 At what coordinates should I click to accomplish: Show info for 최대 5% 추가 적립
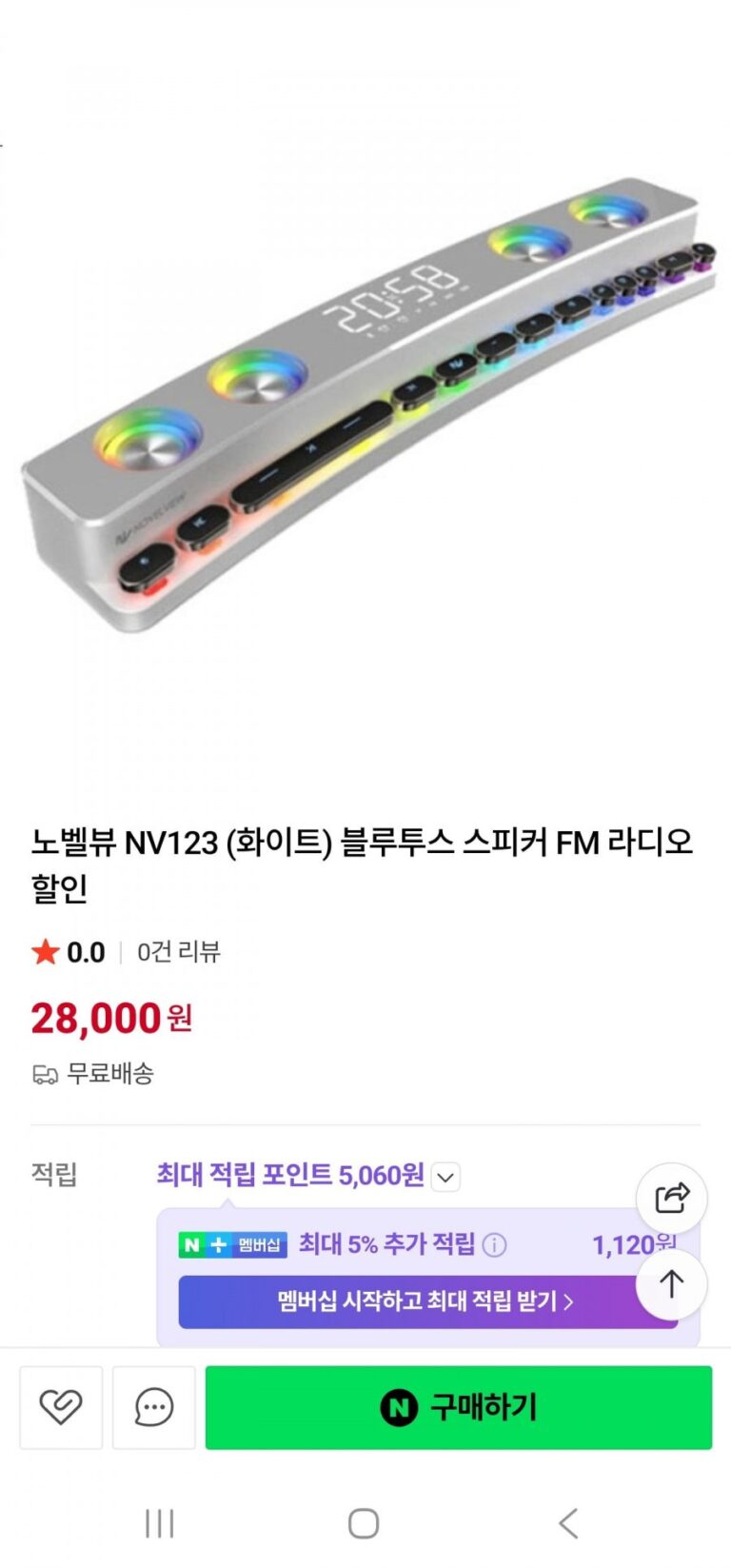point(495,1244)
